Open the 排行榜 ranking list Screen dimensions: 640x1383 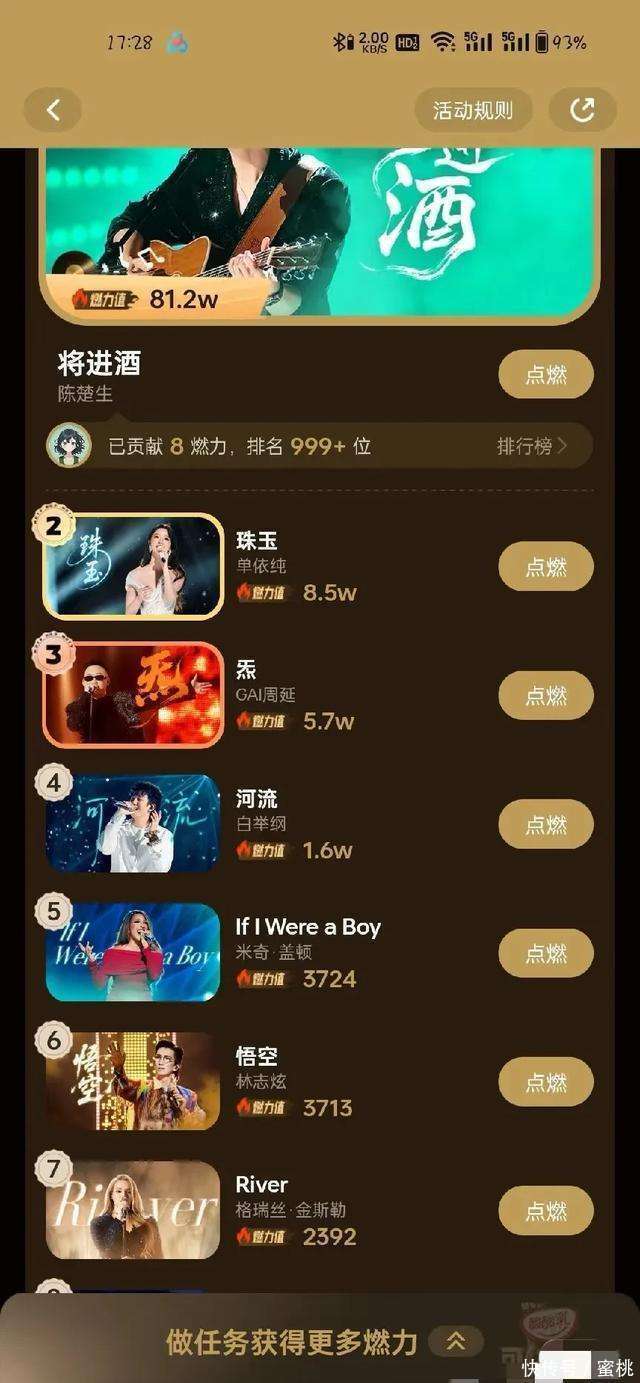pyautogui.click(x=532, y=446)
